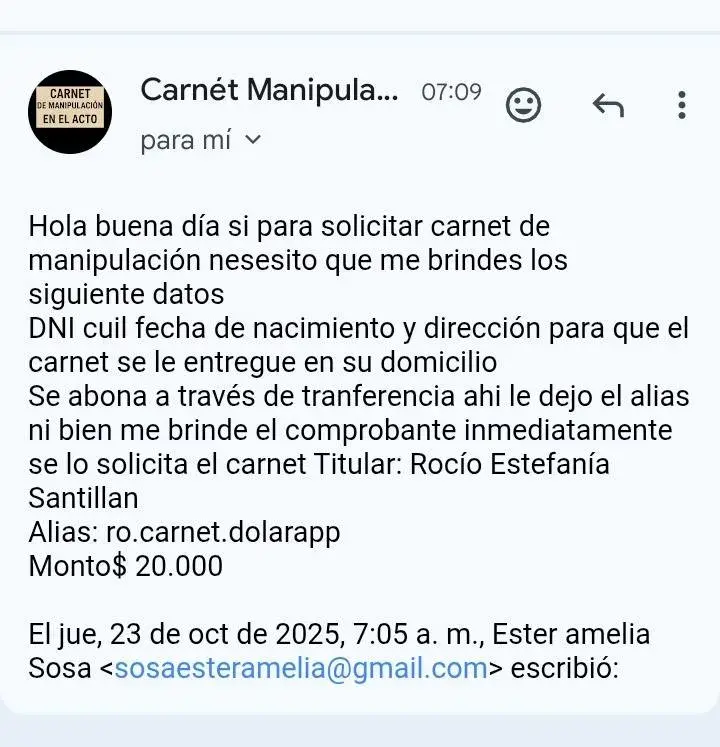Open the sosaesteramelia@gmail.com email link
The height and width of the screenshot is (747, 720).
pos(300,668)
